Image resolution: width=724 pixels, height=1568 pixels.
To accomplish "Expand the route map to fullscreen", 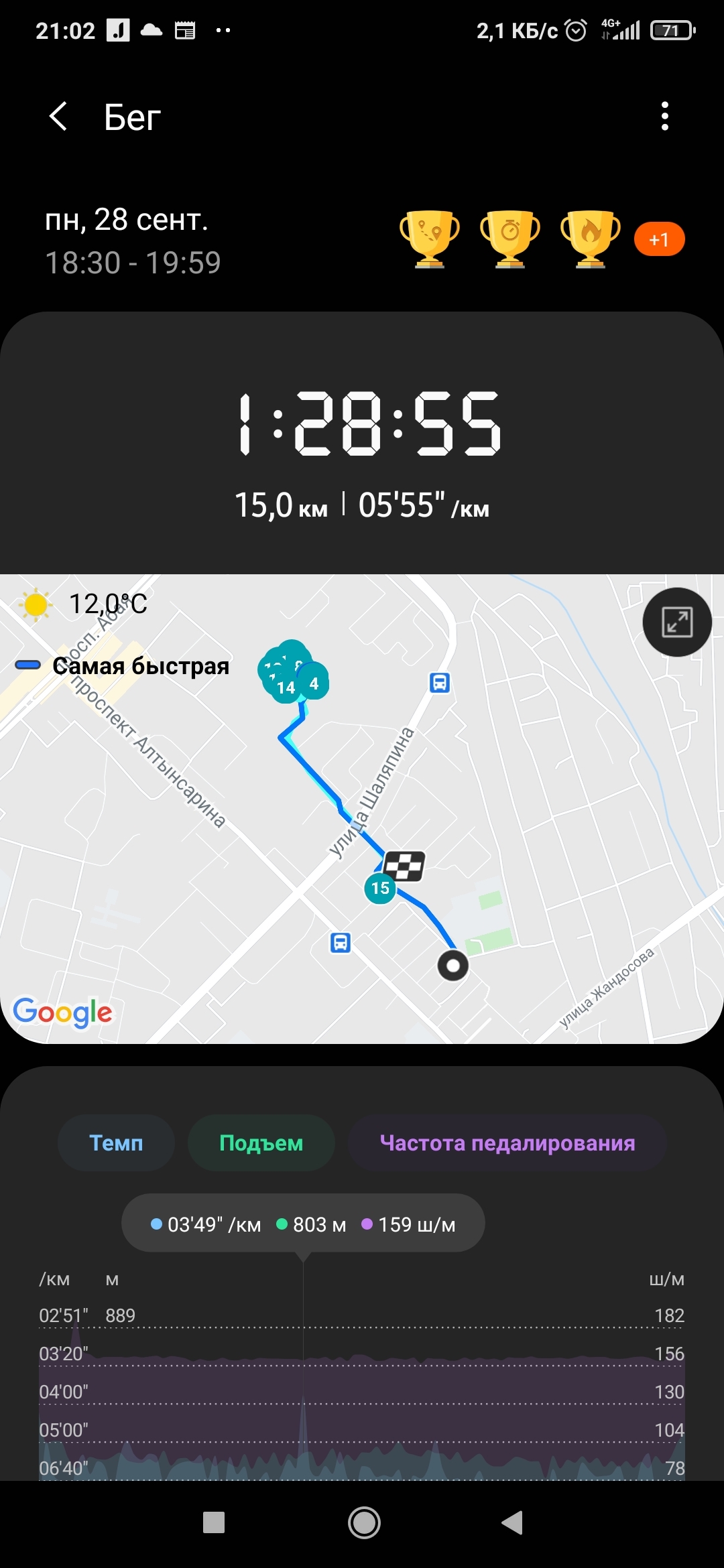I will [676, 622].
